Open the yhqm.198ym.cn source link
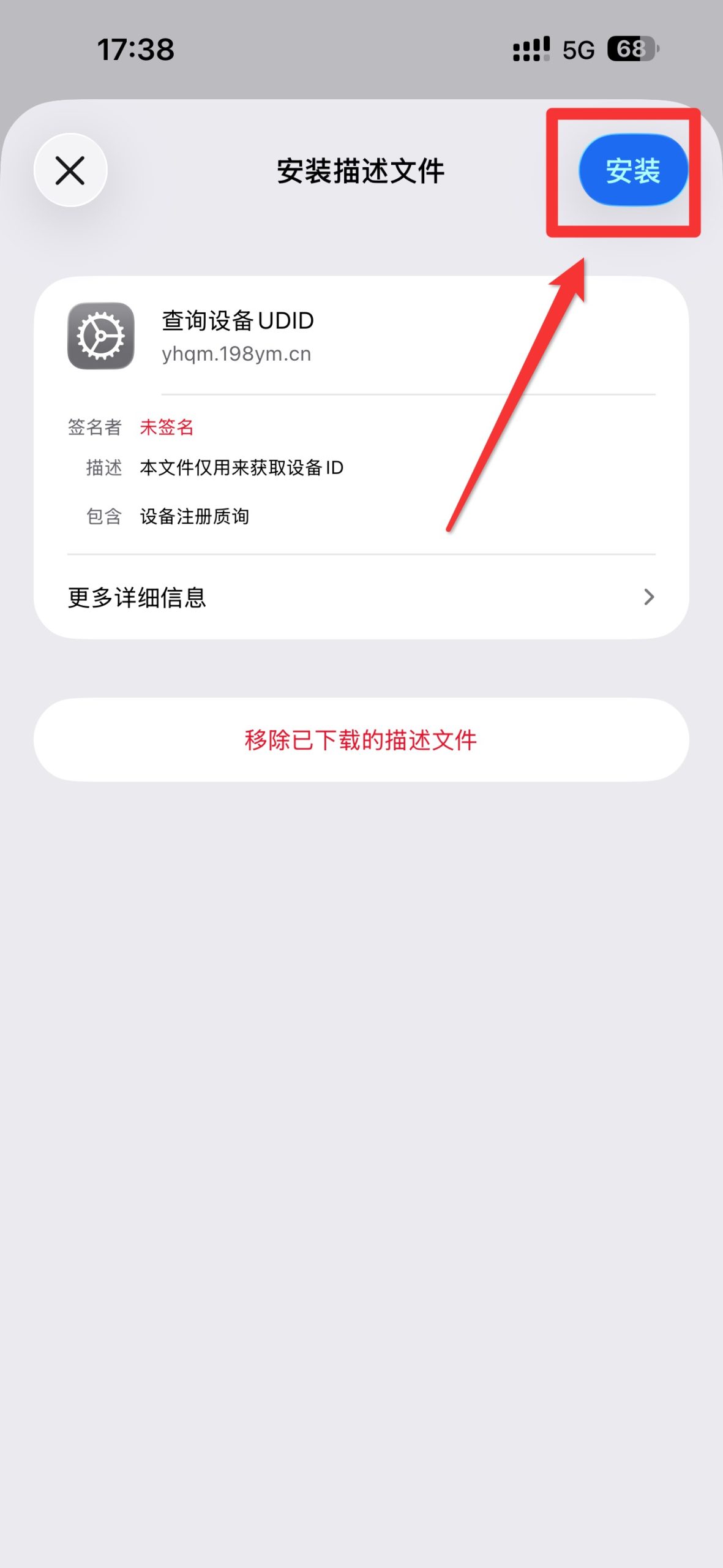The width and height of the screenshot is (723, 1568). pyautogui.click(x=236, y=353)
